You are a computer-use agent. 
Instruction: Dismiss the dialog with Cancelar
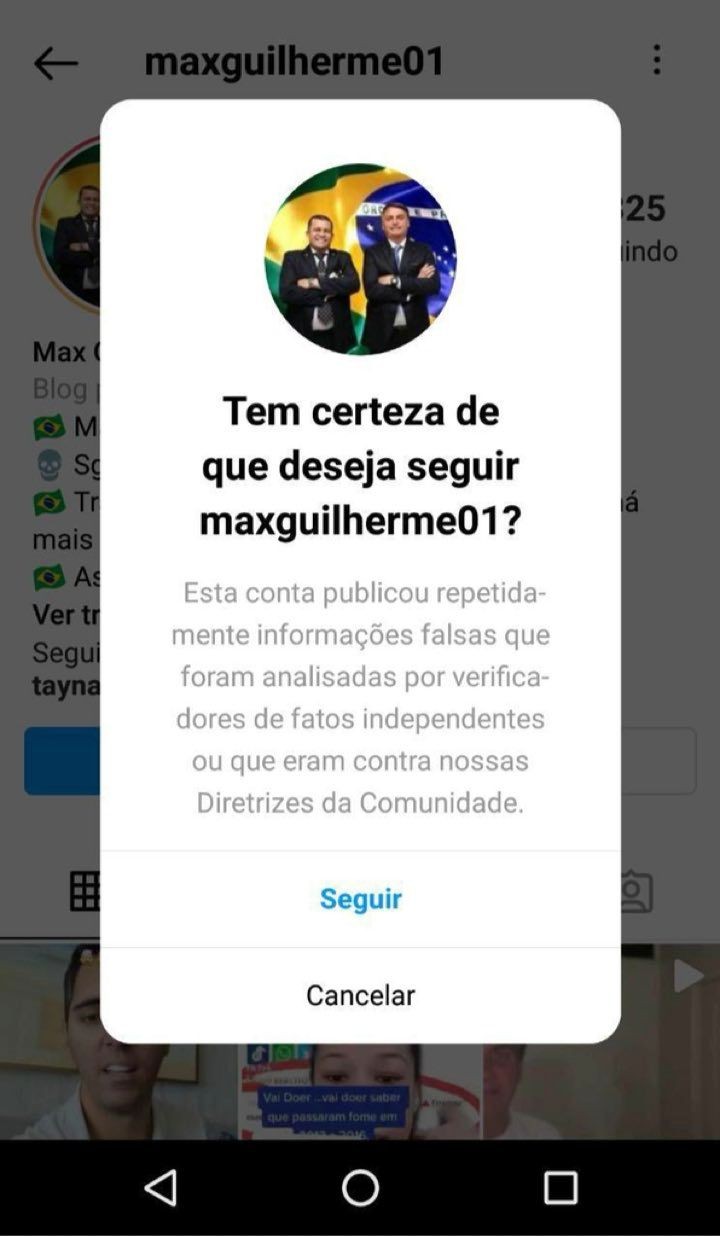pos(360,995)
